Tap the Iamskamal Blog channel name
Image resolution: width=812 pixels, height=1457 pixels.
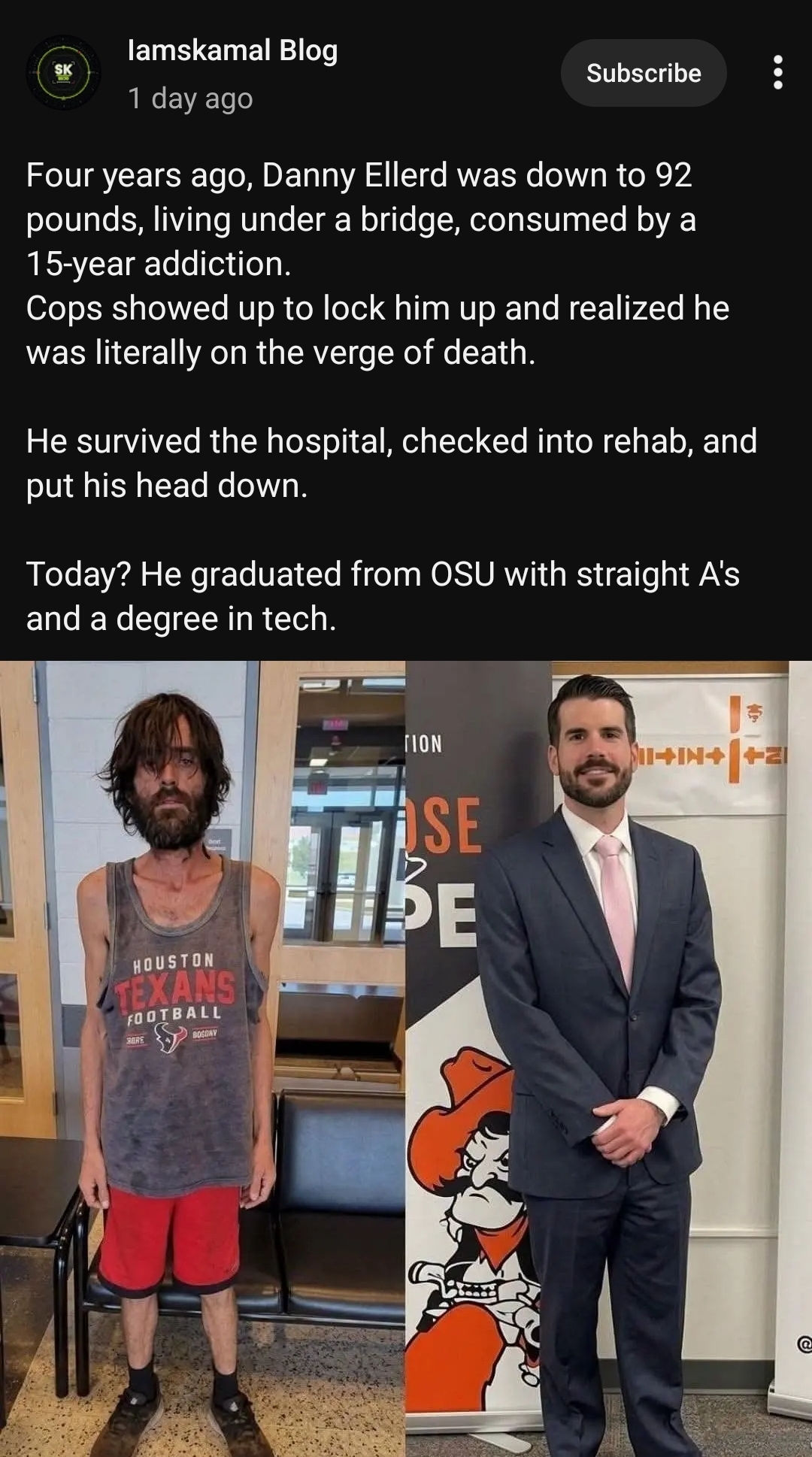233,50
